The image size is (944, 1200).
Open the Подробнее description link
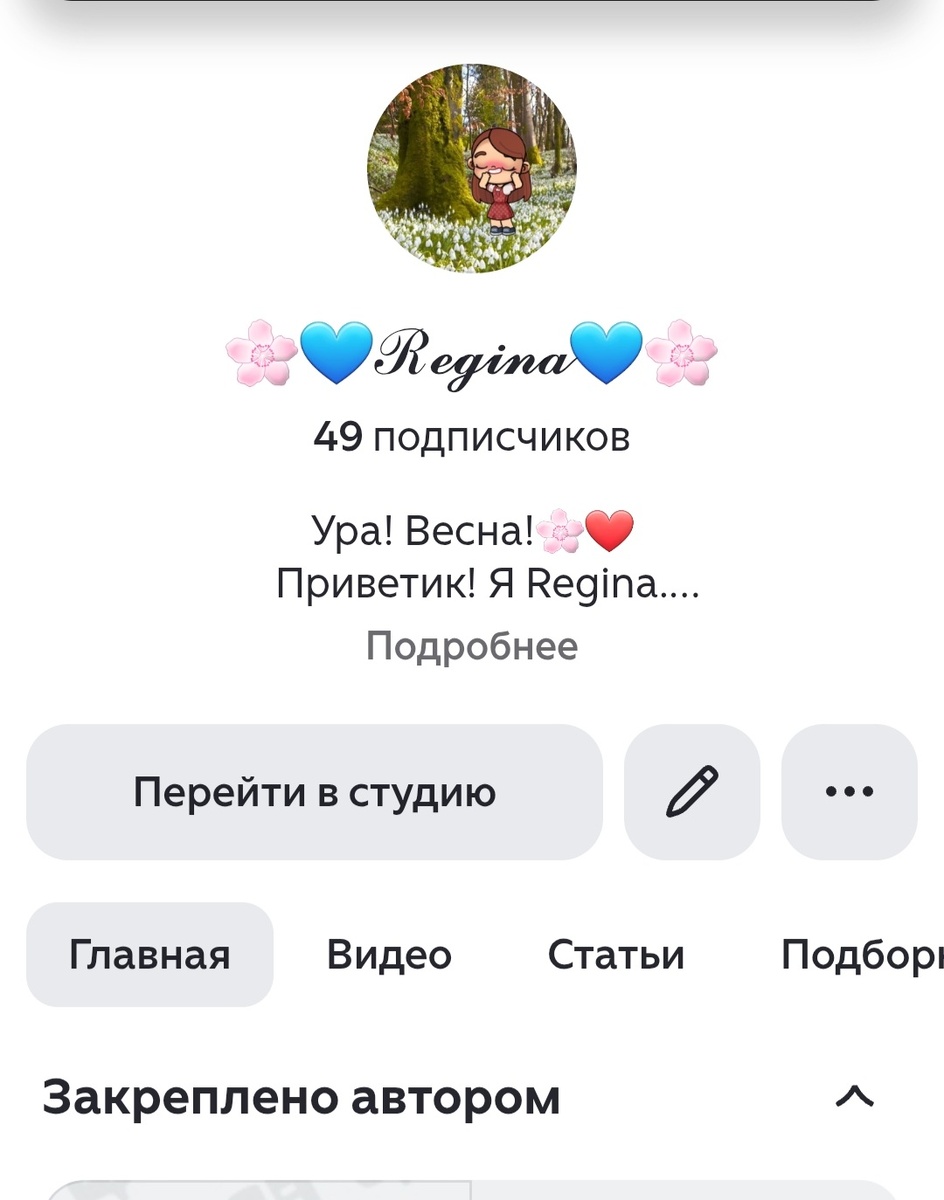(x=471, y=646)
